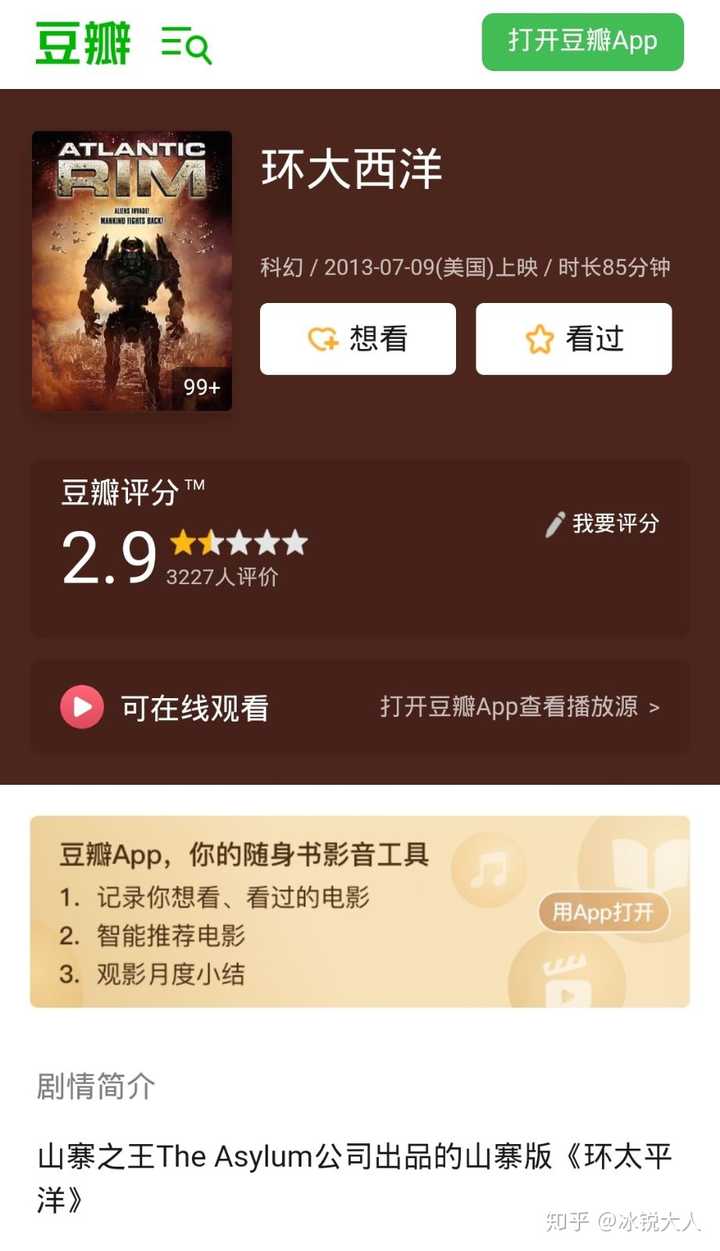
Task: Open the Atlantic Rim poster photos
Action: tap(132, 270)
